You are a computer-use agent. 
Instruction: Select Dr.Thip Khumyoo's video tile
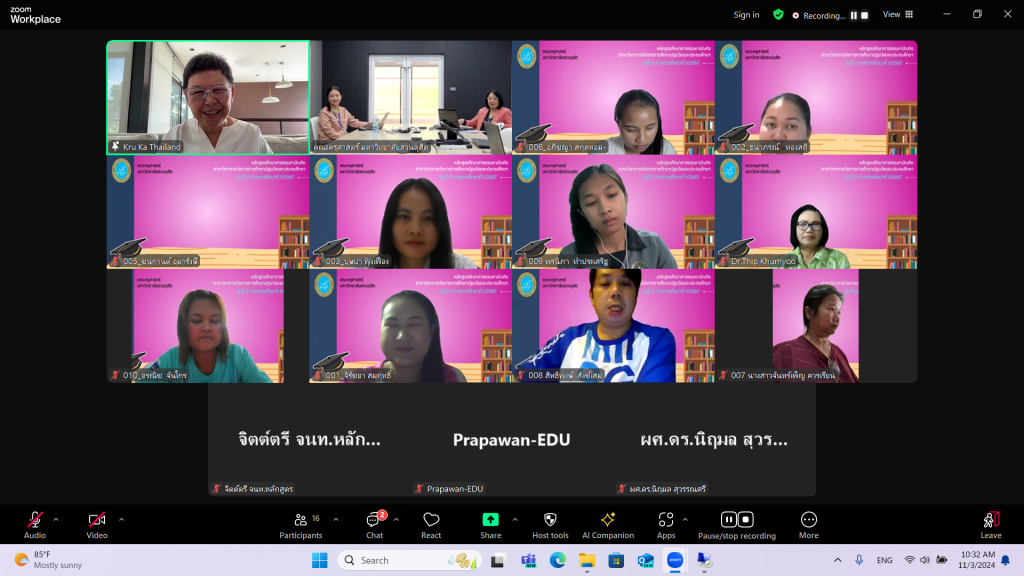[815, 212]
